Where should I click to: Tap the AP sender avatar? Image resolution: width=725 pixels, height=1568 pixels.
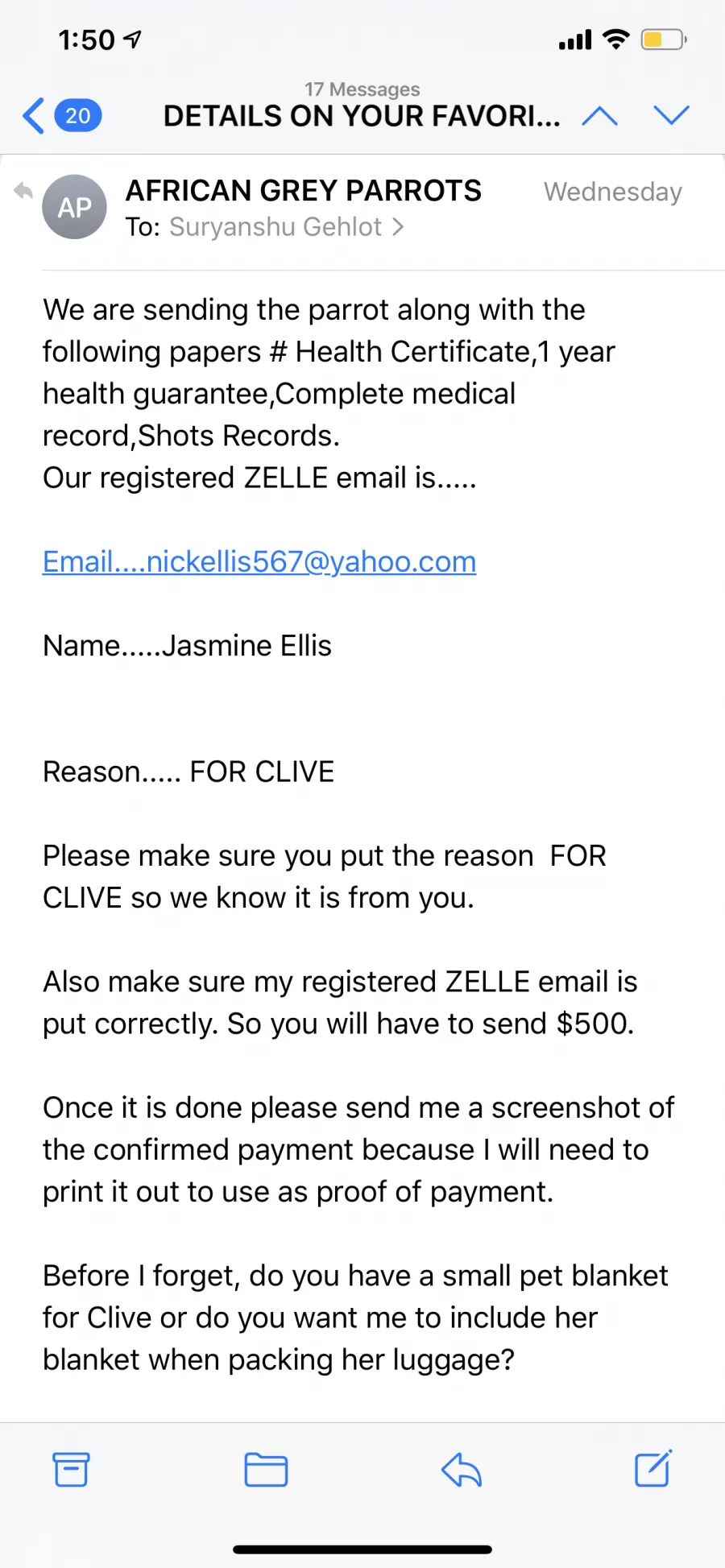point(74,207)
